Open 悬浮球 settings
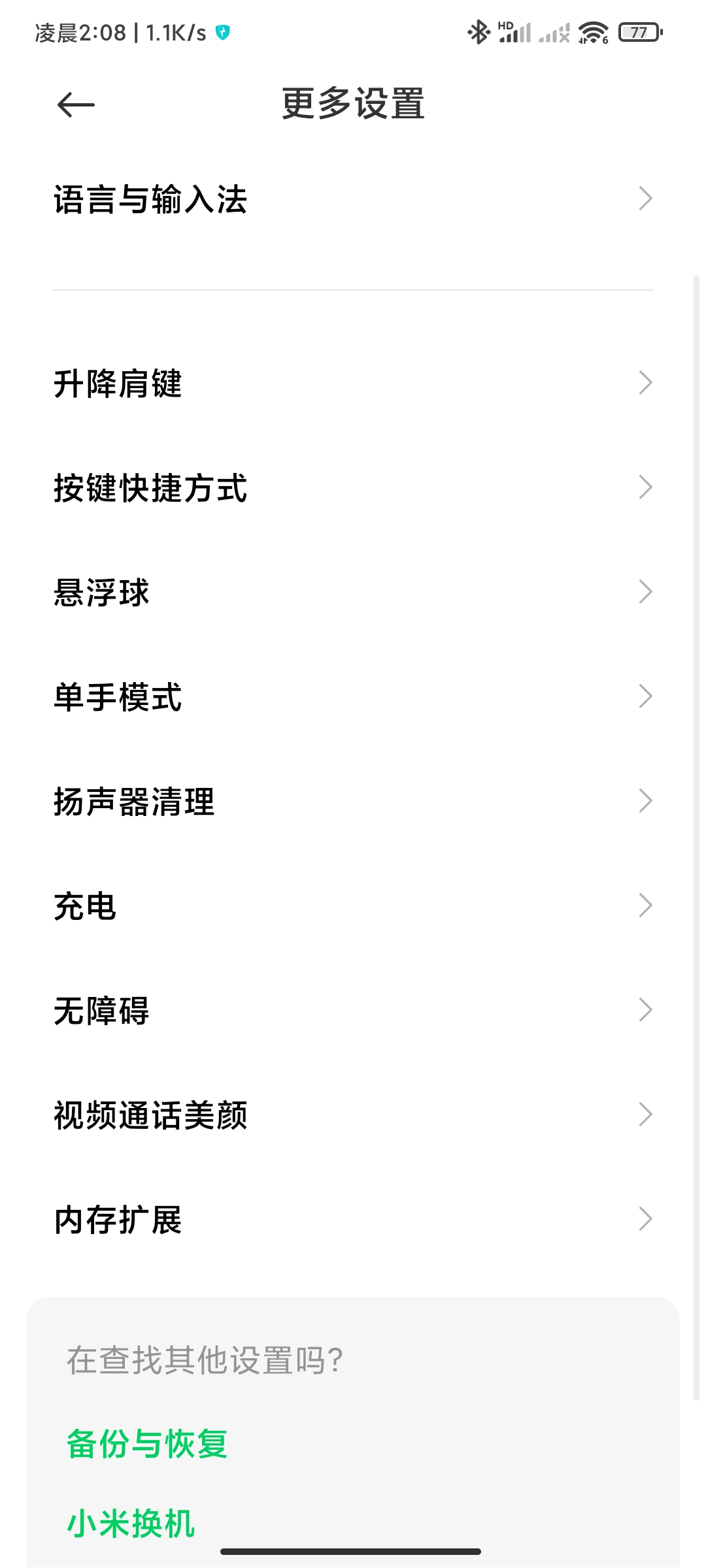This screenshot has width=706, height=1568. coord(353,592)
